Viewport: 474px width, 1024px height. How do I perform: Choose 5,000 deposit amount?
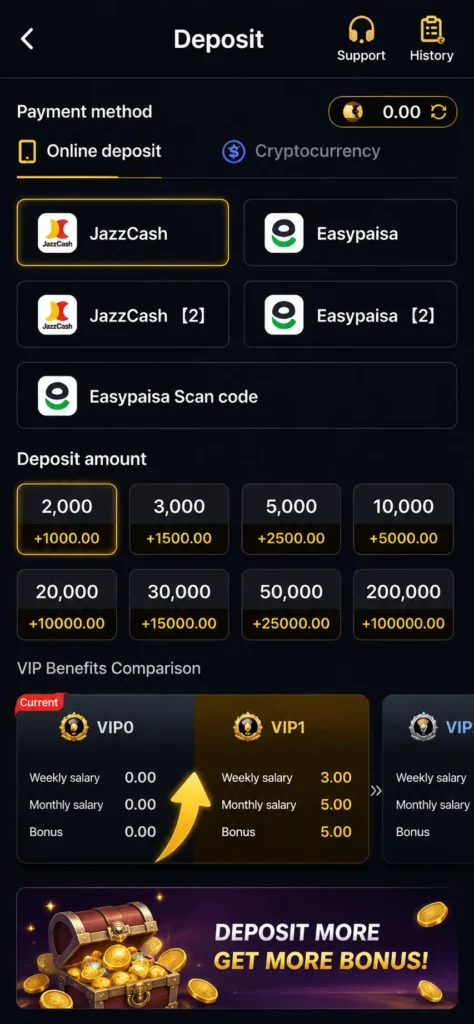click(x=291, y=519)
